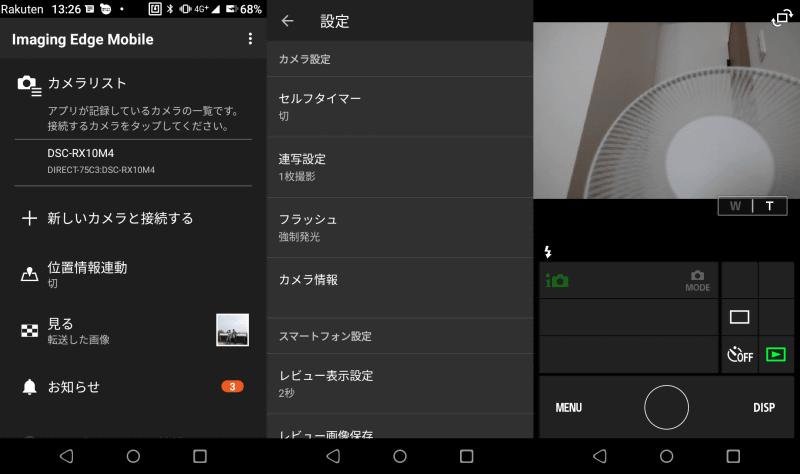The width and height of the screenshot is (800, 474).
Task: Open セルフタイマー setting
Action: 399,106
